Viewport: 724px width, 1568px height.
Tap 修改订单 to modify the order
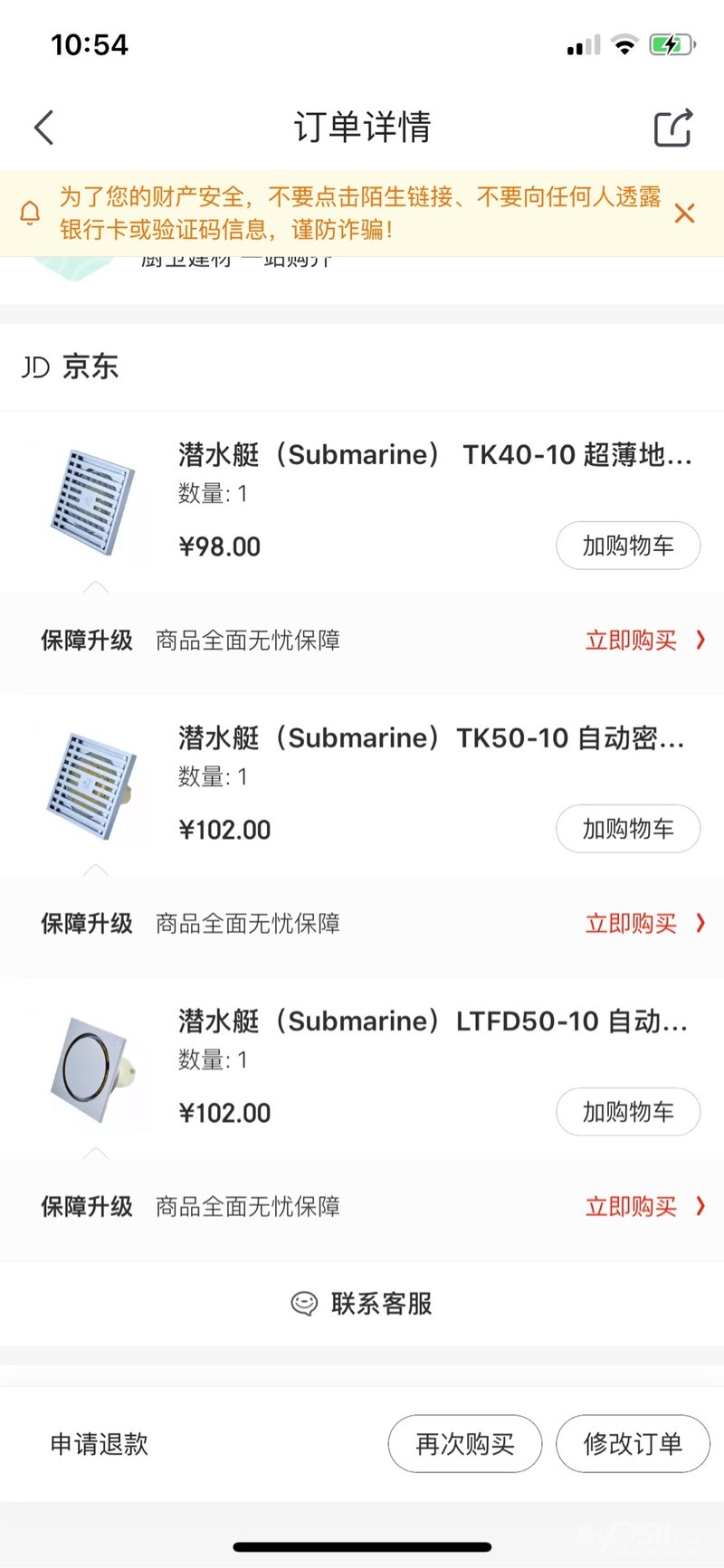(632, 1444)
